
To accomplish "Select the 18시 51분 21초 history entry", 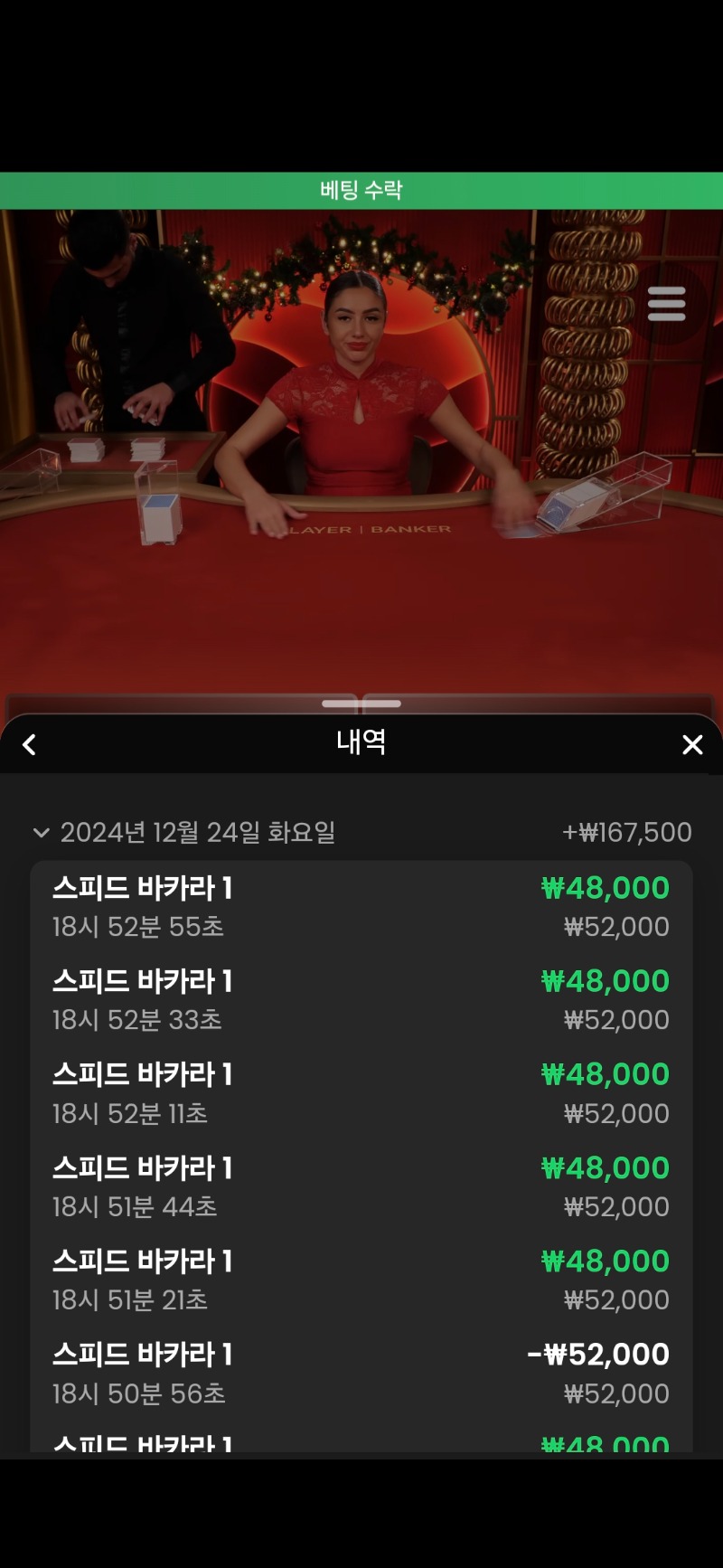I will coord(361,1279).
